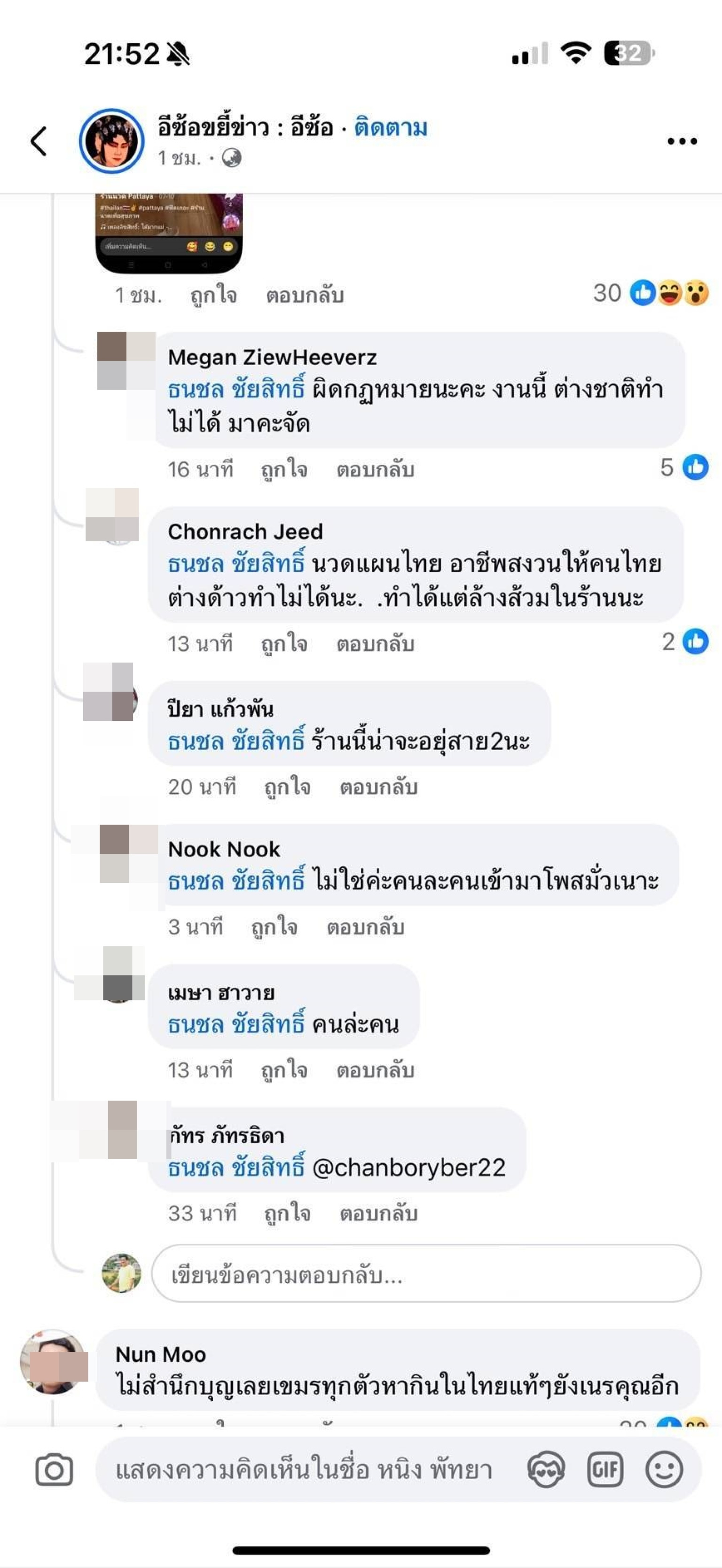Viewport: 722px width, 1568px height.
Task: Open the emoji smiley picker
Action: coord(664,1470)
